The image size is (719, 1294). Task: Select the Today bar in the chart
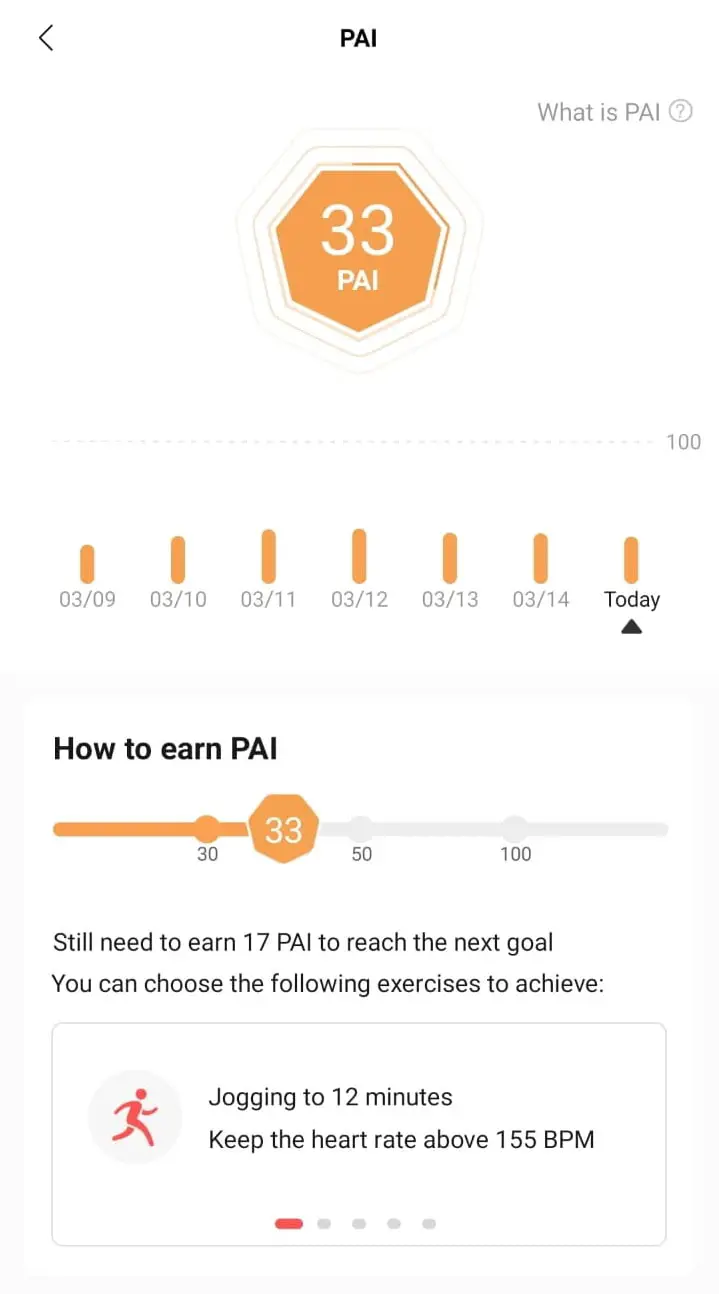click(x=631, y=560)
